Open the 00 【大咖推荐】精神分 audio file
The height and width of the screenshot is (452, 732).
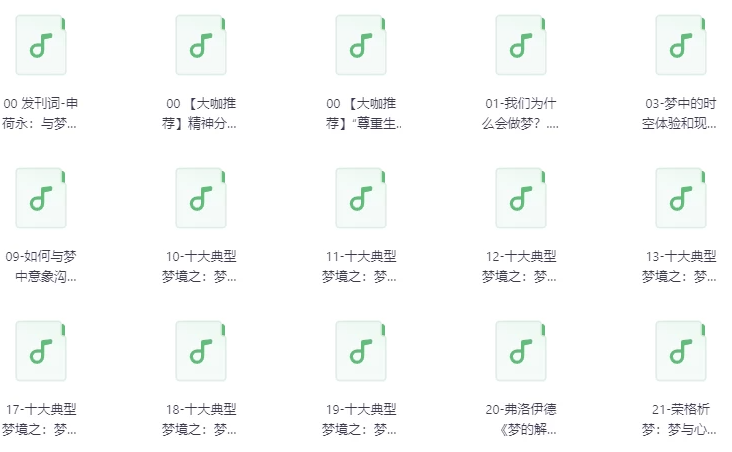tap(200, 46)
